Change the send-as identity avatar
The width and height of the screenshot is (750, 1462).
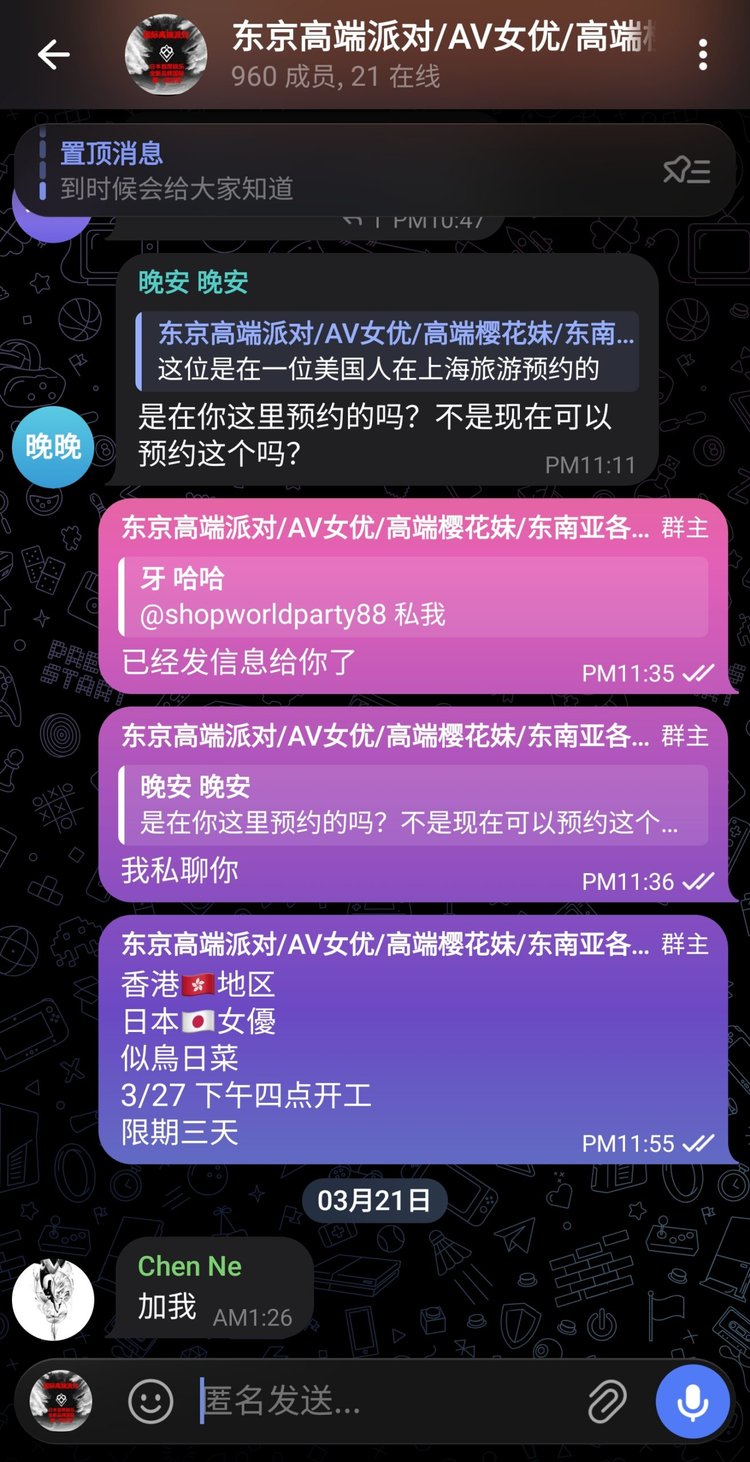tap(61, 1401)
